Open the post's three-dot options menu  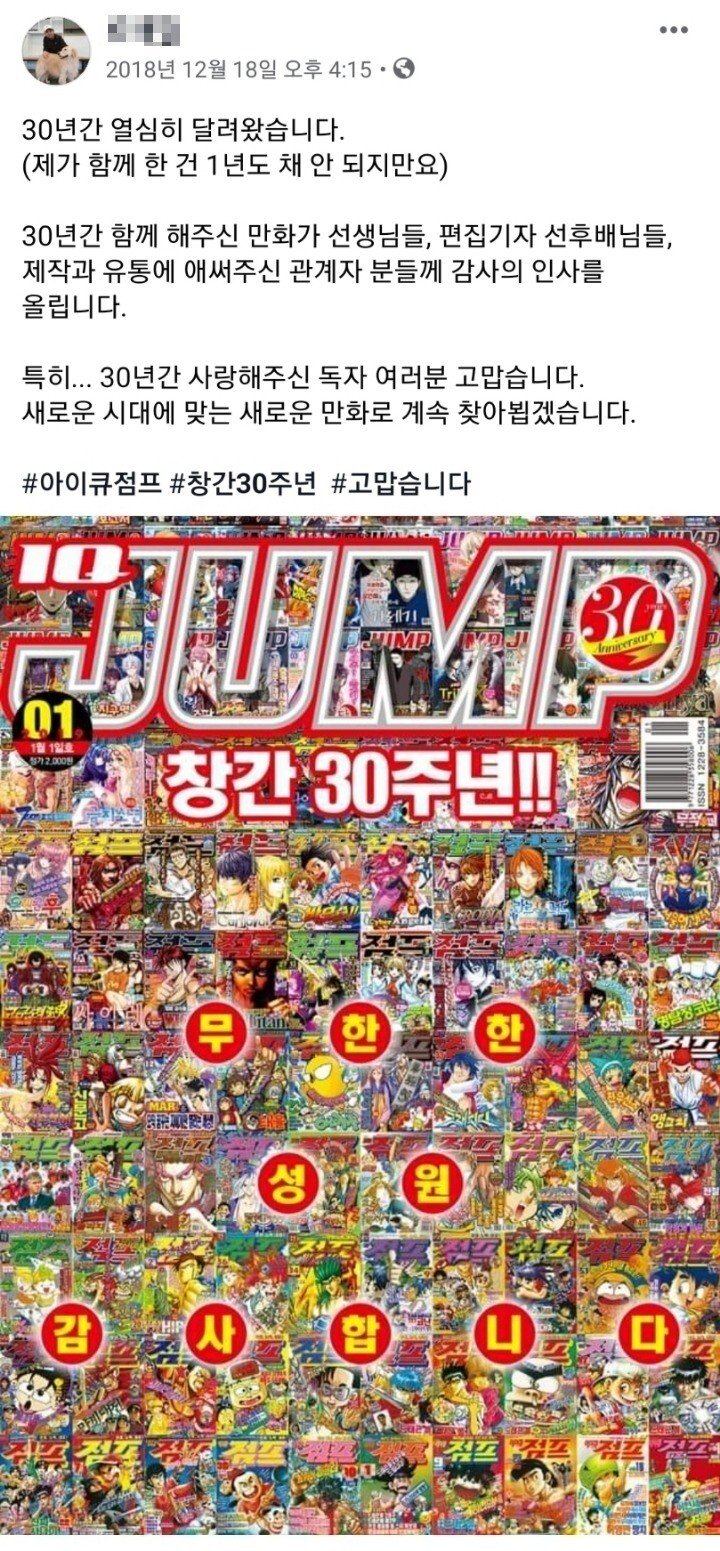coord(673,30)
